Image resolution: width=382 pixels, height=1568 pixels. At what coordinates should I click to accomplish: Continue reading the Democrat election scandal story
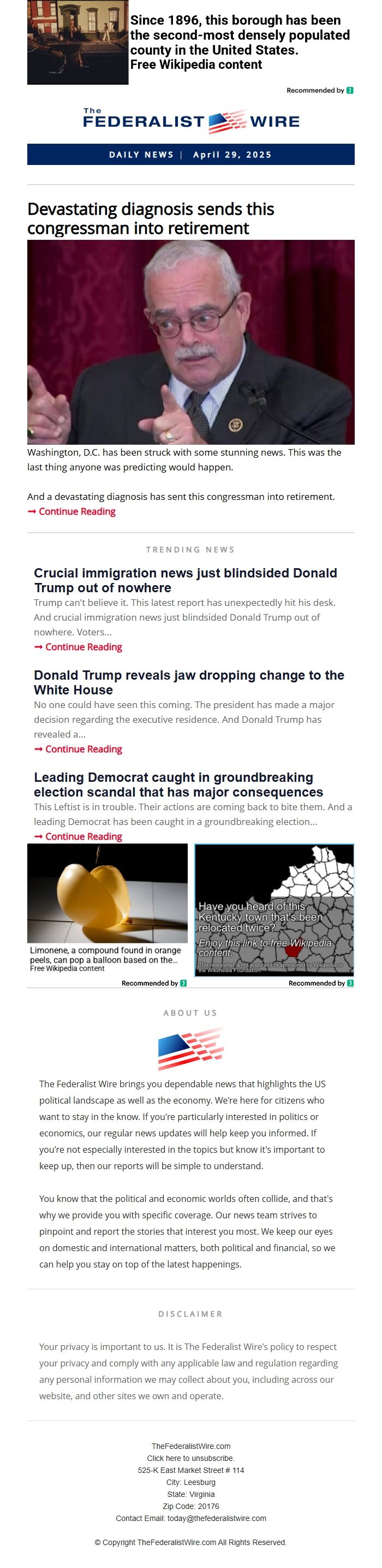tap(83, 836)
